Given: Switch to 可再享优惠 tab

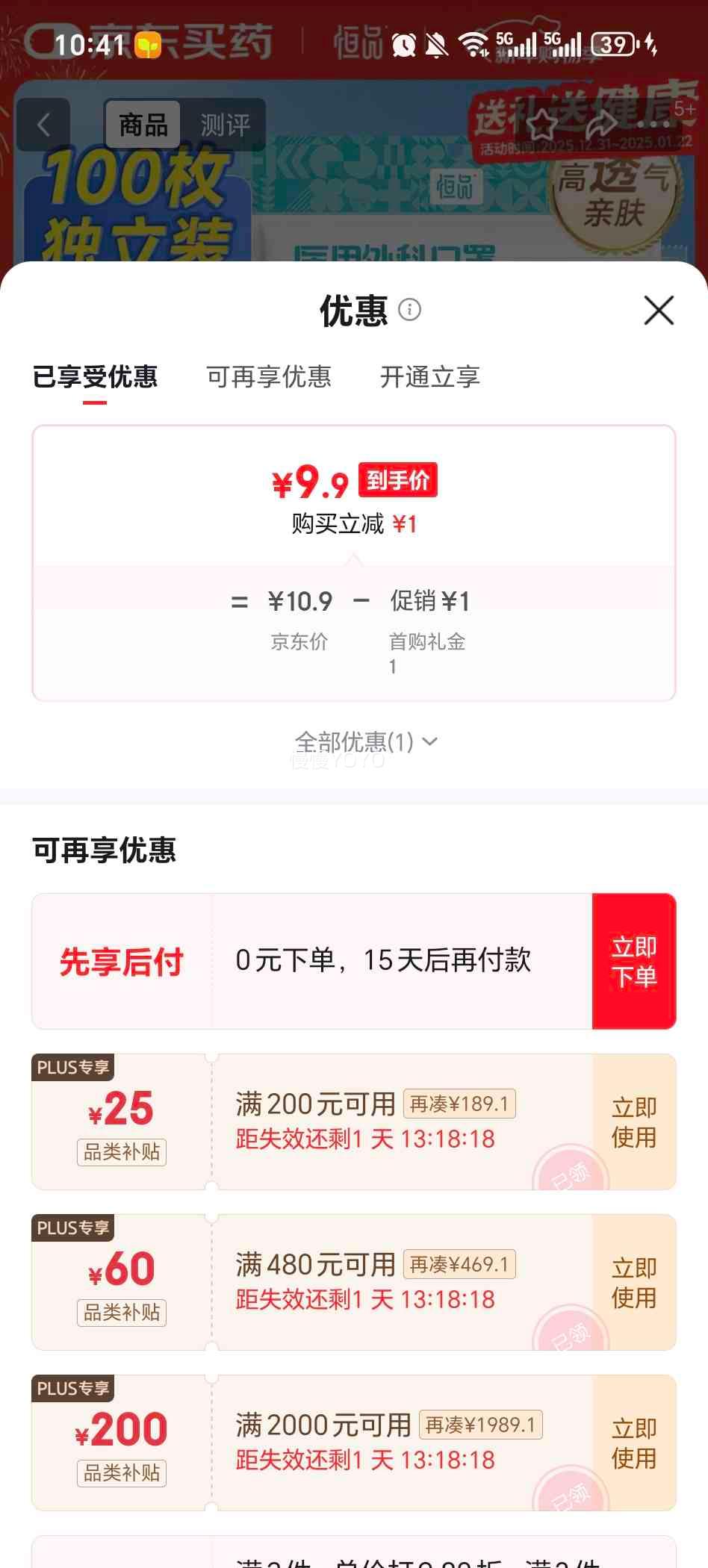Looking at the screenshot, I should point(269,378).
